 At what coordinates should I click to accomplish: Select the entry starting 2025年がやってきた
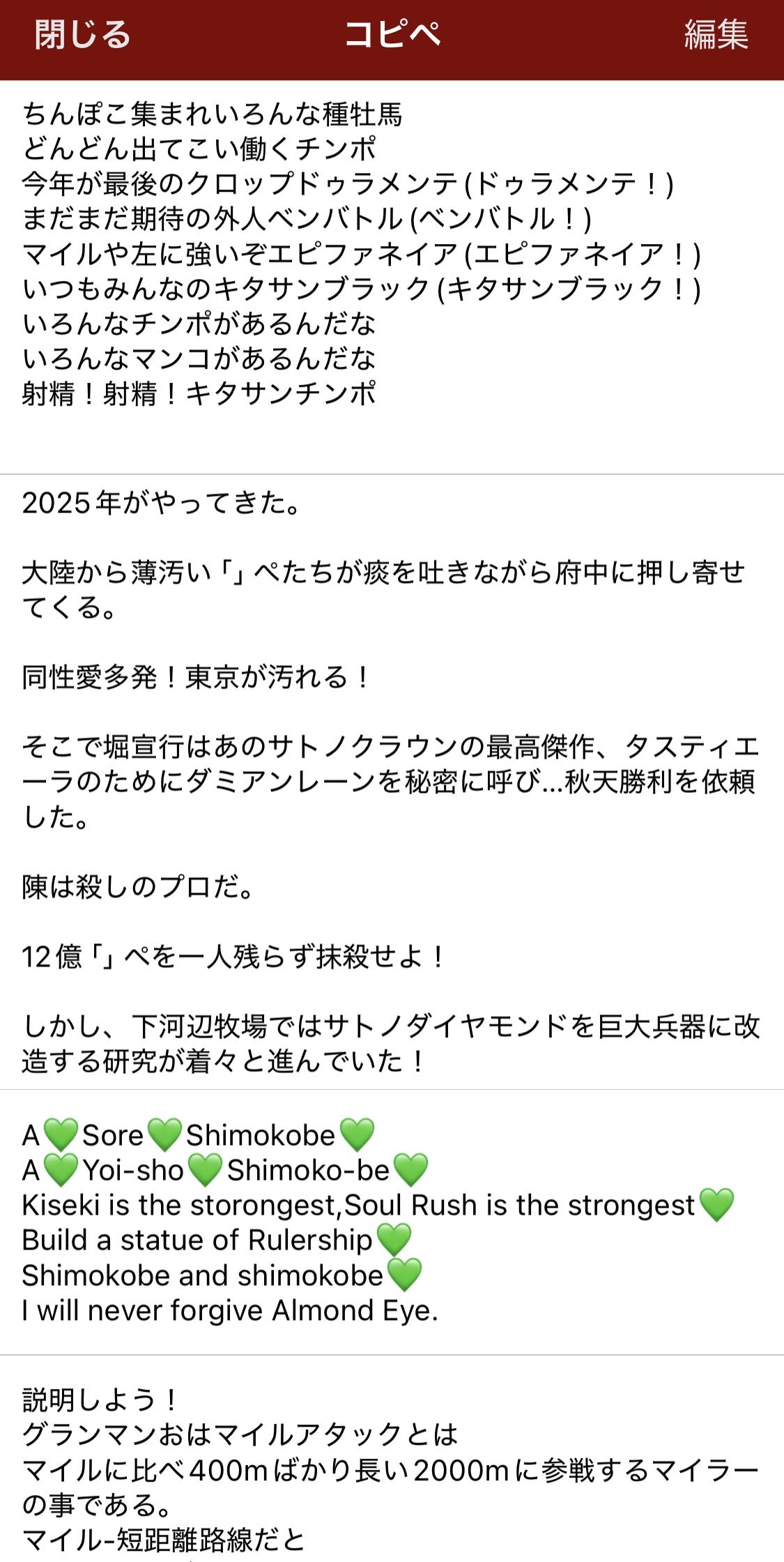tap(390, 781)
